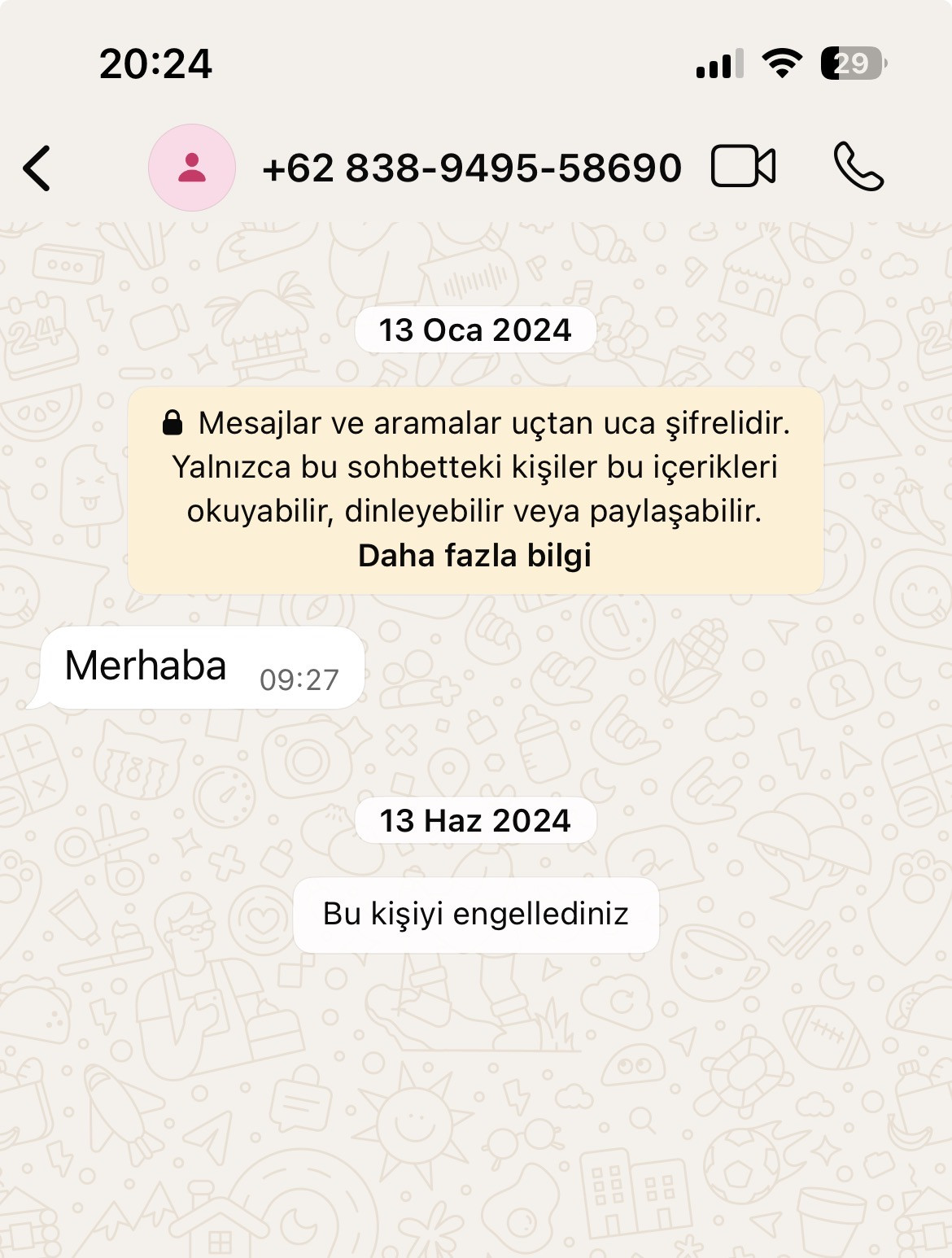Image resolution: width=952 pixels, height=1258 pixels.
Task: Open the pink contact profile picture
Action: tap(192, 168)
